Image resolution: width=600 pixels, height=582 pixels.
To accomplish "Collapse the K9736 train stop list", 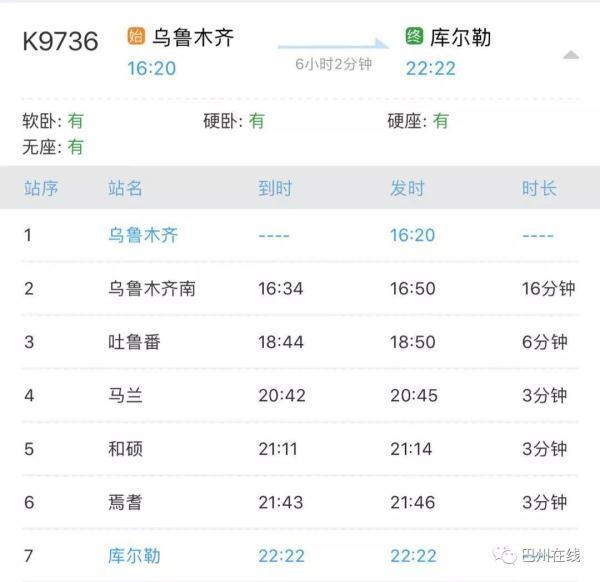I will [x=571, y=55].
